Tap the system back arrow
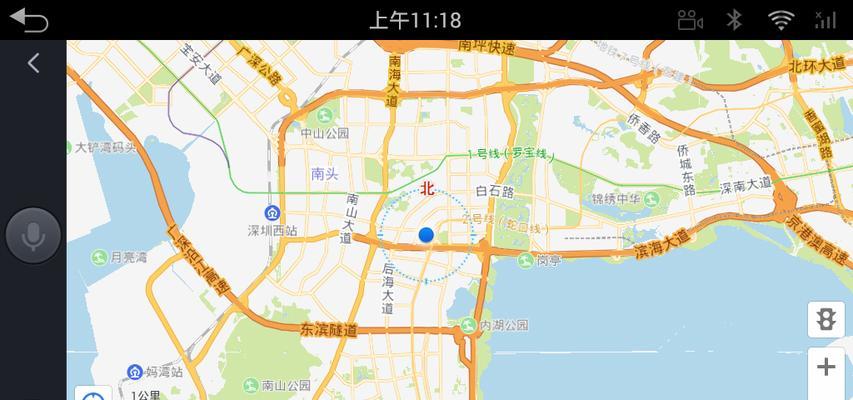Viewport: 853px width, 400px height. point(29,19)
